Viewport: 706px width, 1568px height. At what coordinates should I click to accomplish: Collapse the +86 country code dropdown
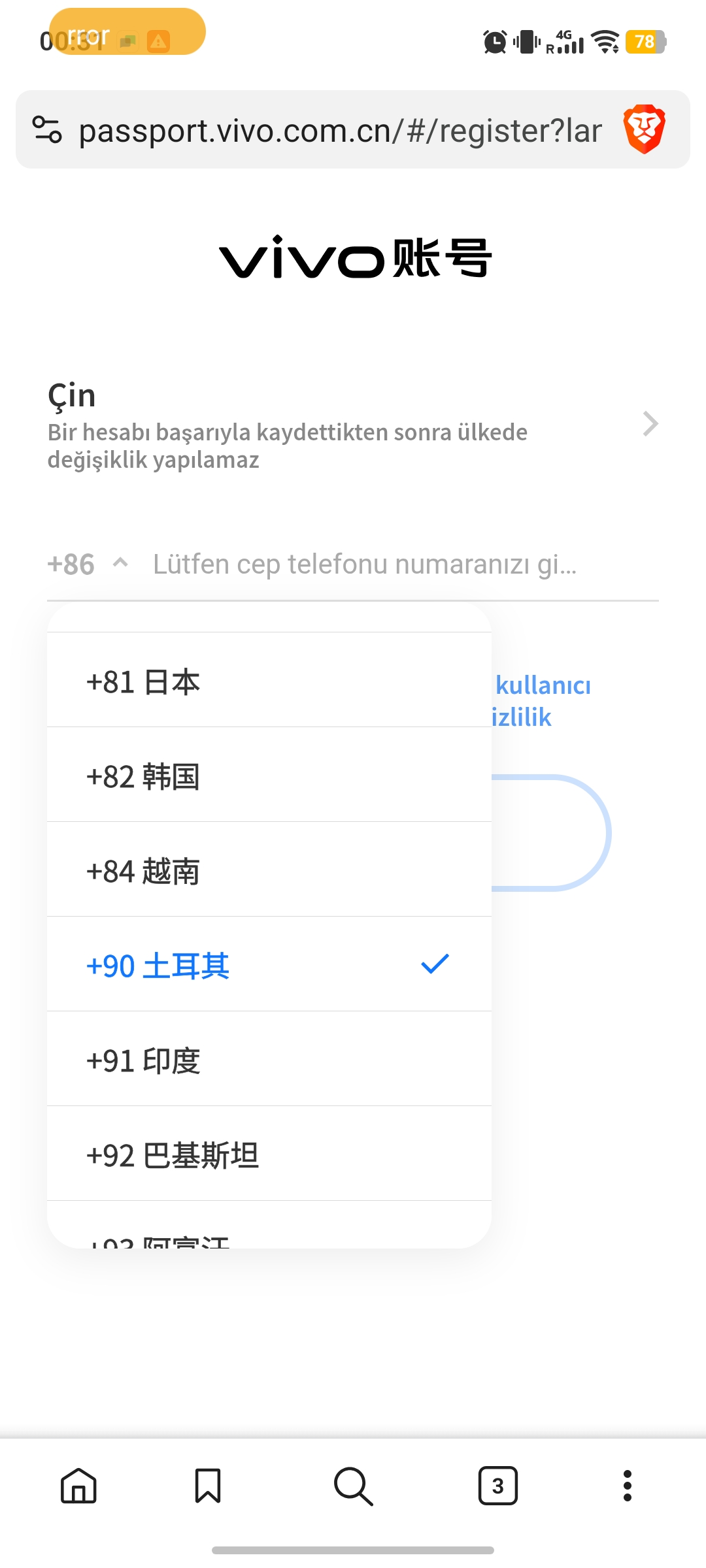point(88,564)
